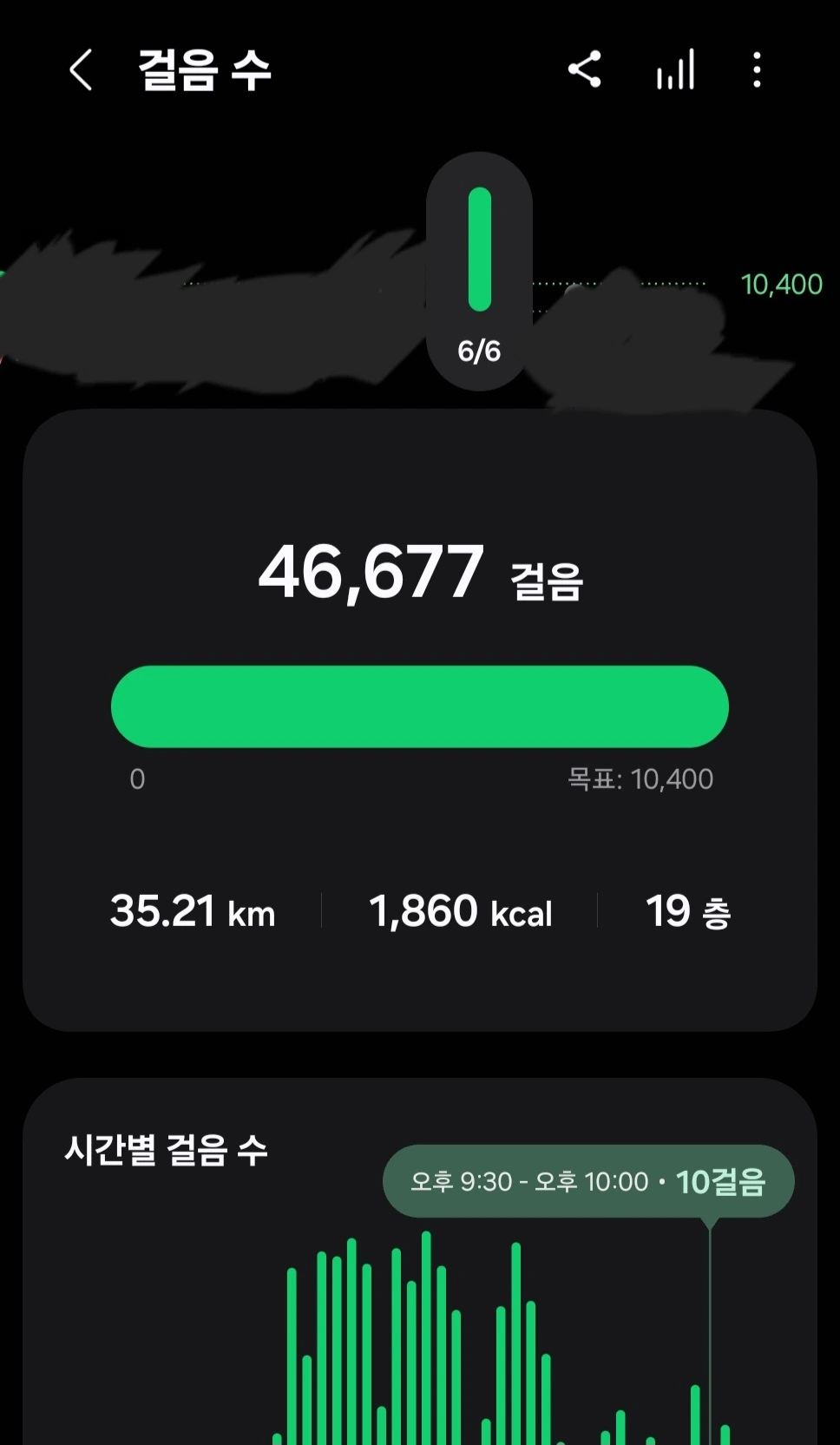This screenshot has height=1445, width=840.
Task: Open the more options menu
Action: tap(757, 69)
